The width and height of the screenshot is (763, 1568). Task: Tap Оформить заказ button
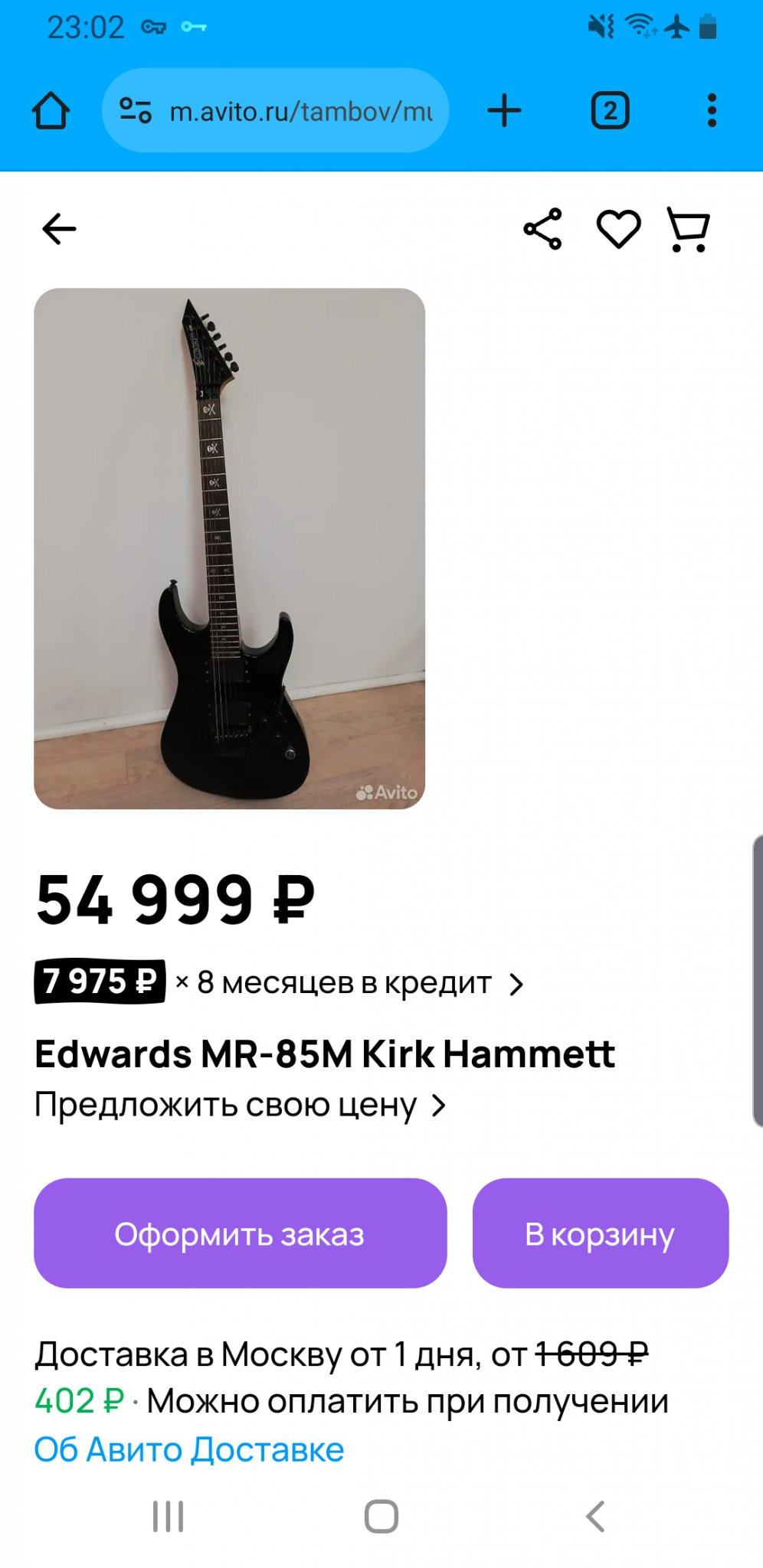tap(240, 1233)
